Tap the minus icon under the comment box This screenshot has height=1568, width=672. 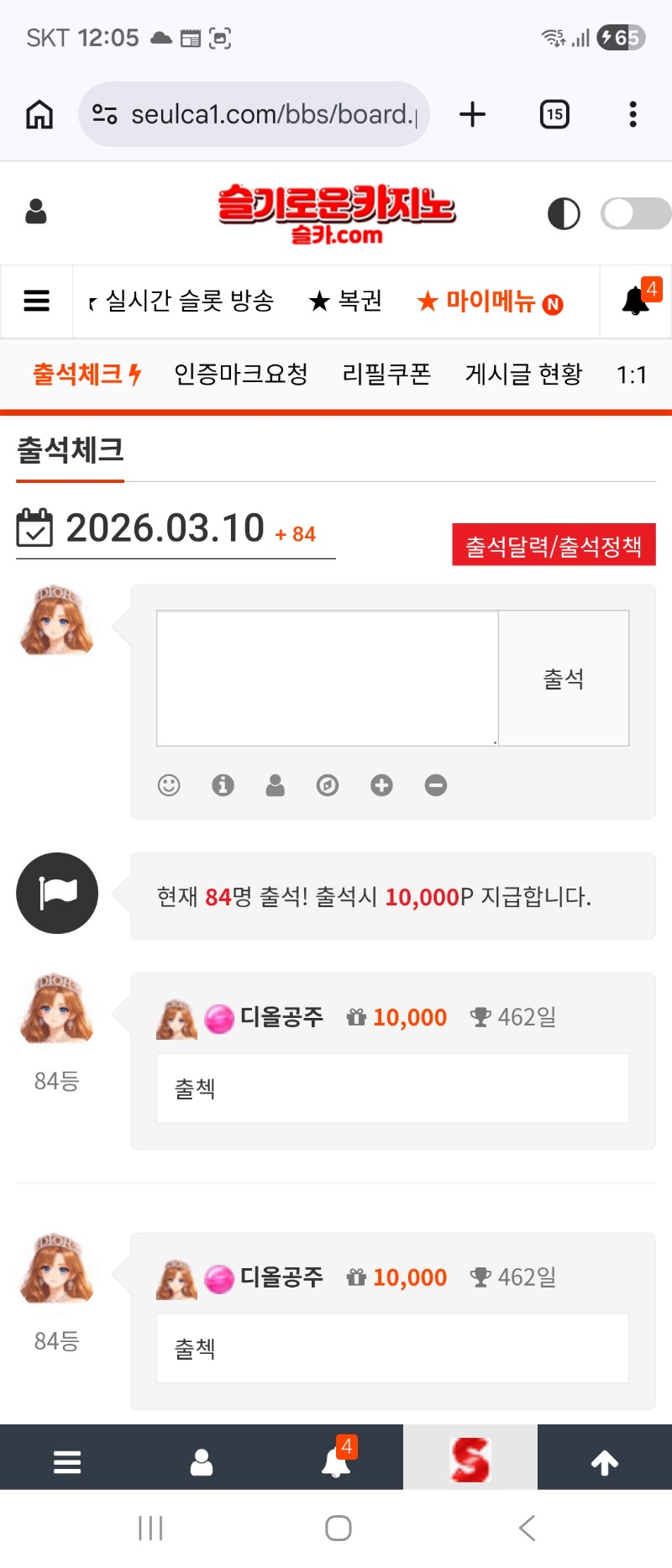436,785
